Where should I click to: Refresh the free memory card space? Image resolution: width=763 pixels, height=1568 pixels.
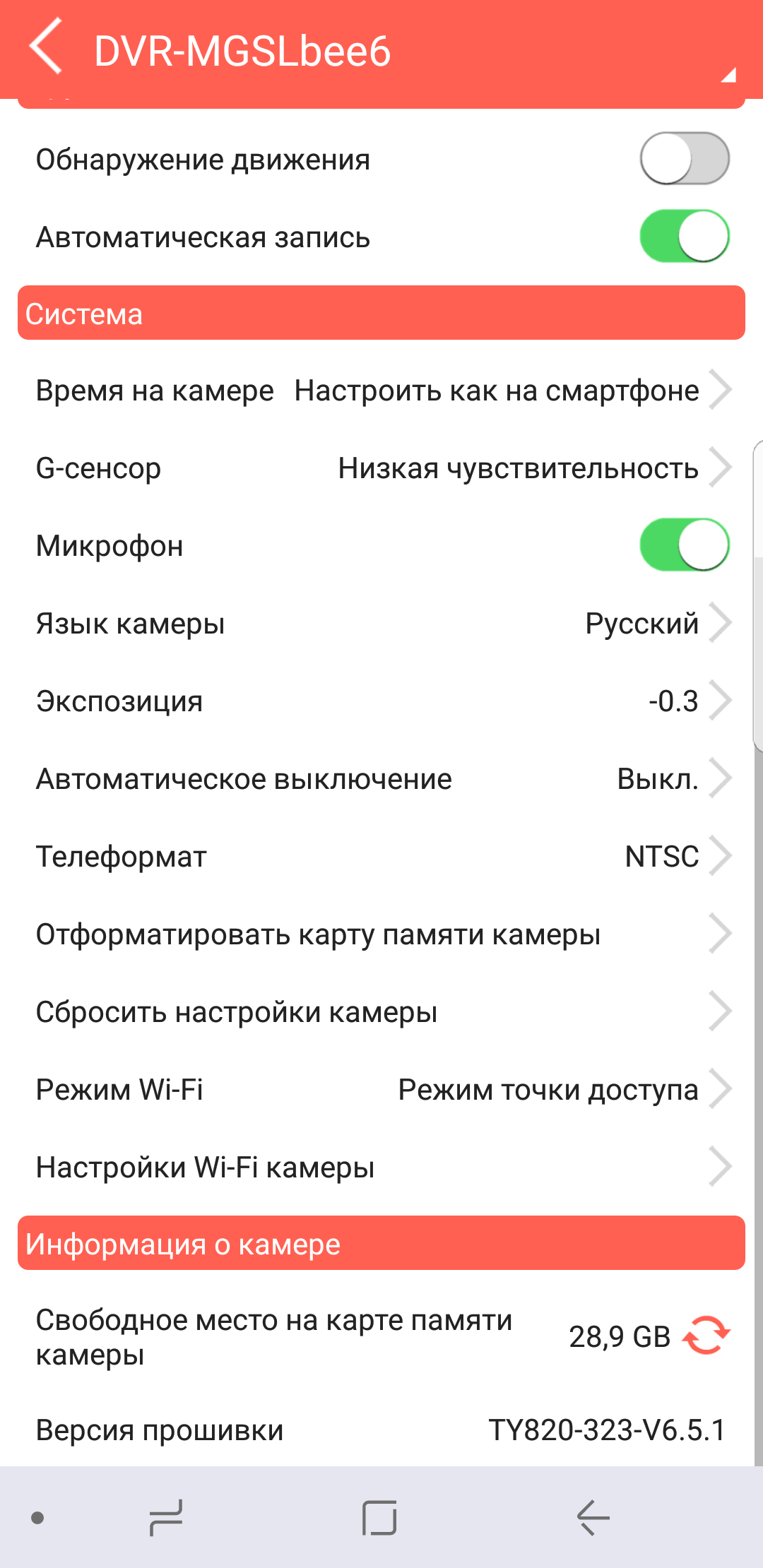tap(706, 1336)
